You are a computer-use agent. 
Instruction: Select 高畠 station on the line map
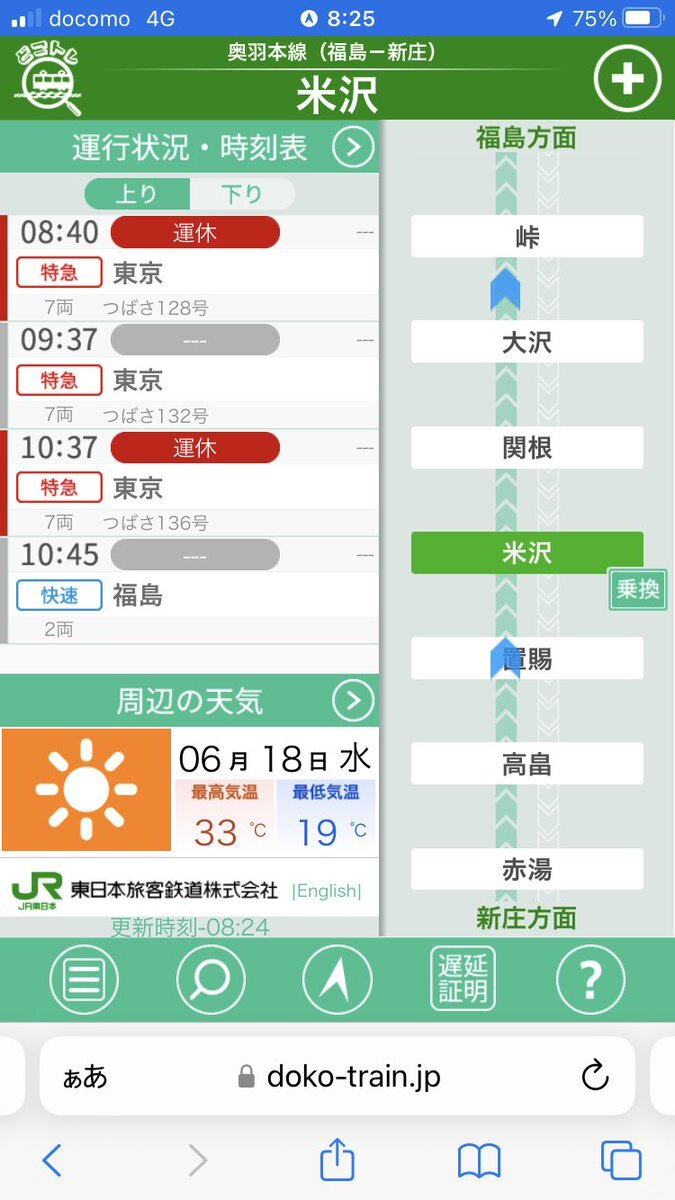(527, 764)
